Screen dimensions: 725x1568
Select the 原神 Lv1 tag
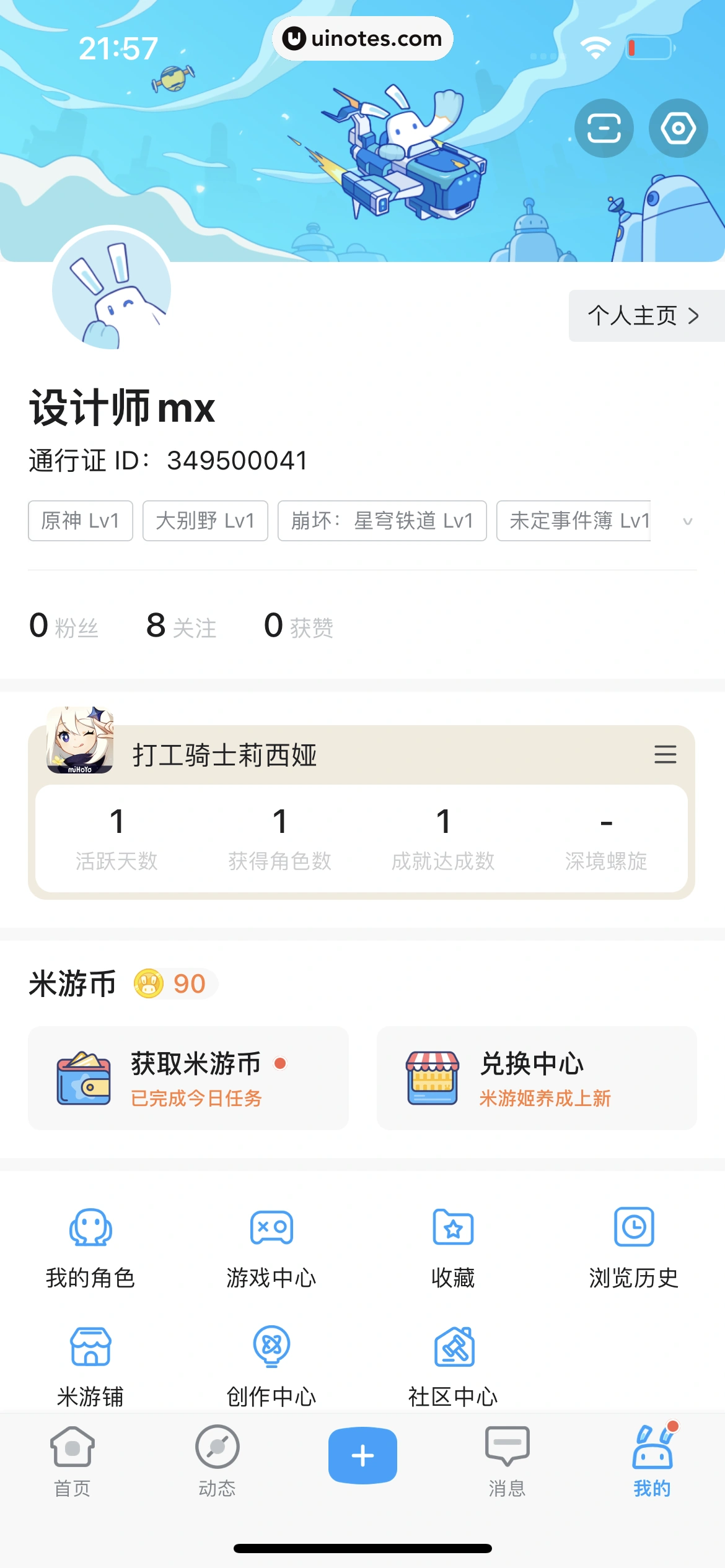coord(81,521)
